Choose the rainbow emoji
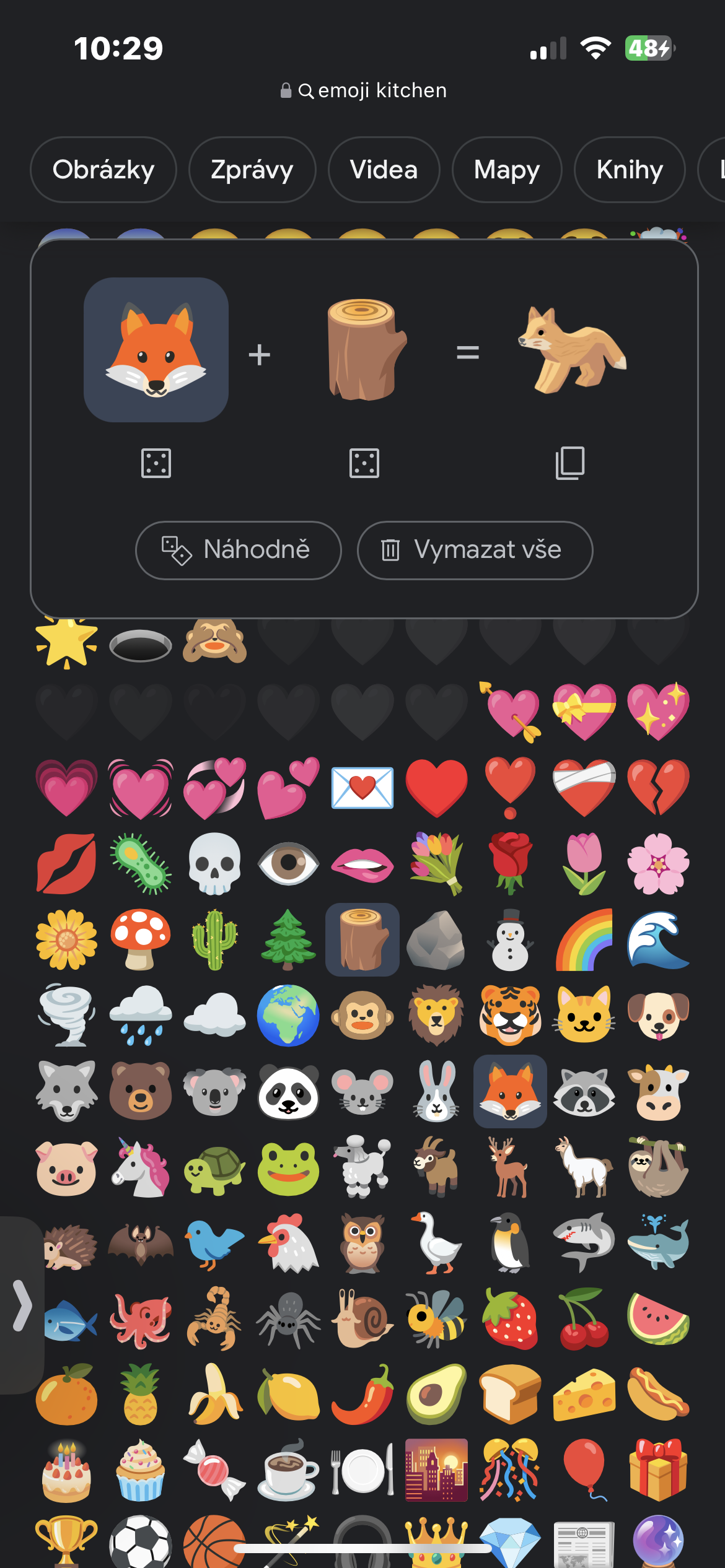Viewport: 725px width, 1568px height. (x=584, y=939)
